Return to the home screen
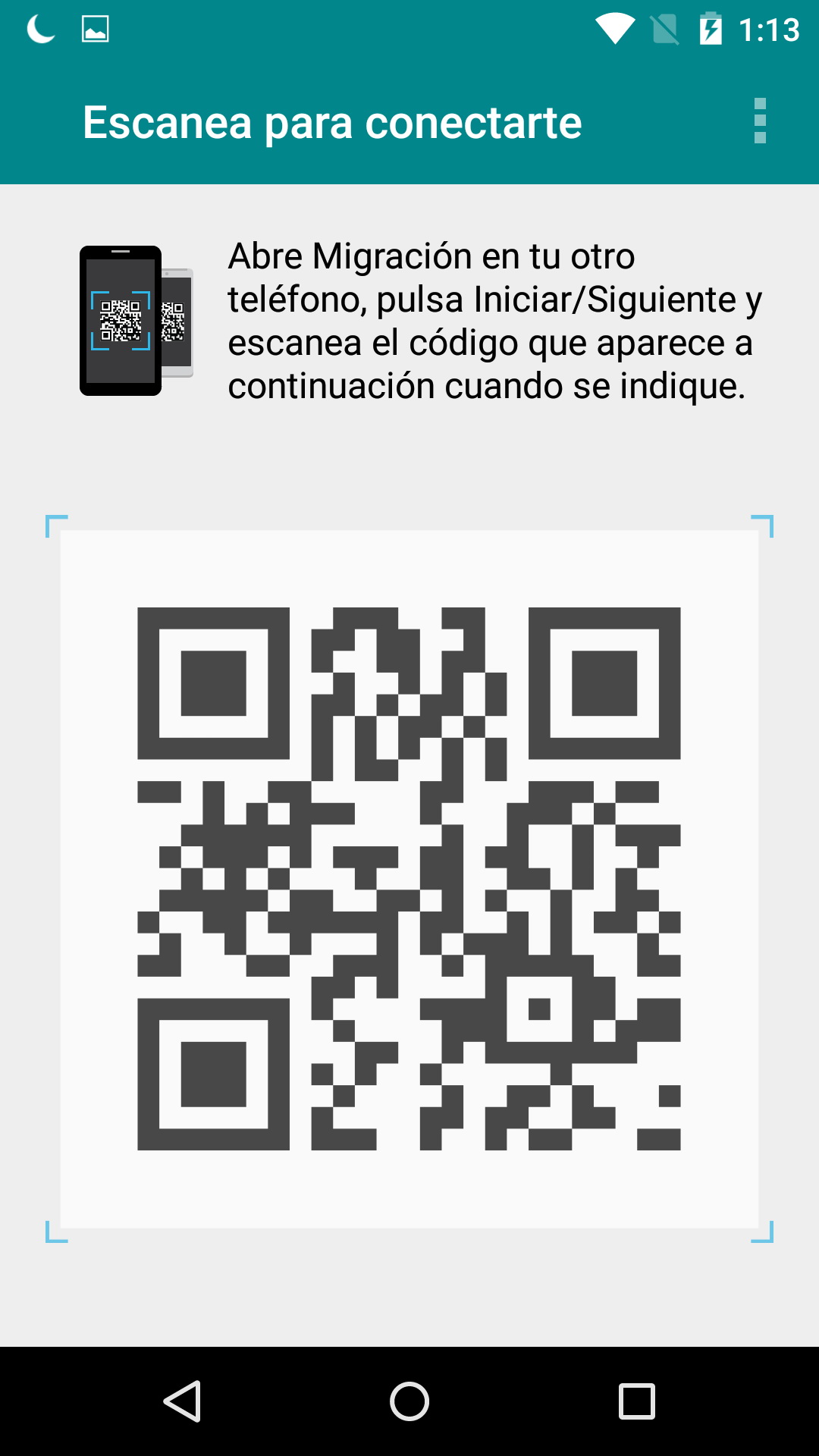The image size is (819, 1456). [409, 1401]
